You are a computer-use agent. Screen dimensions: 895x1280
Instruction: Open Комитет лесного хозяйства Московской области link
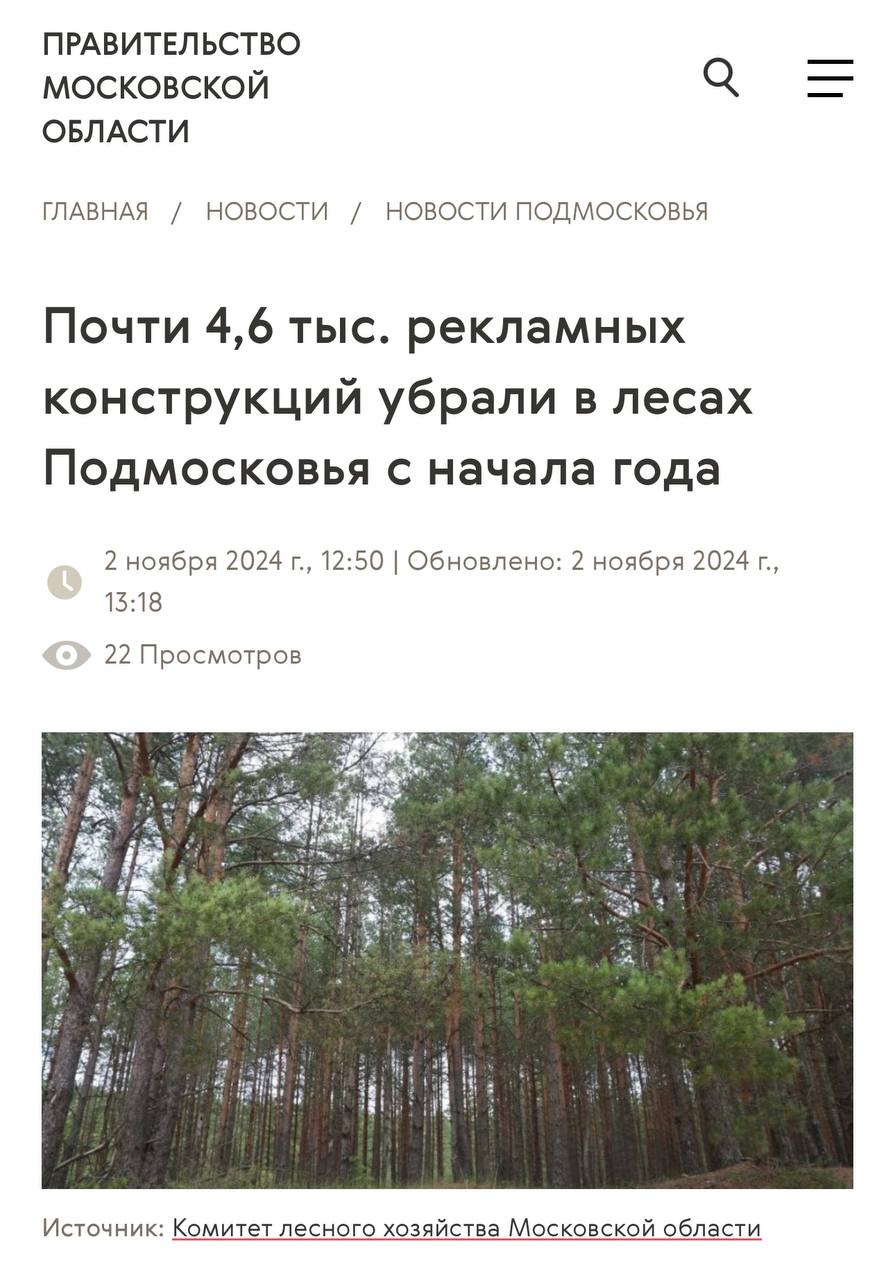(466, 1228)
